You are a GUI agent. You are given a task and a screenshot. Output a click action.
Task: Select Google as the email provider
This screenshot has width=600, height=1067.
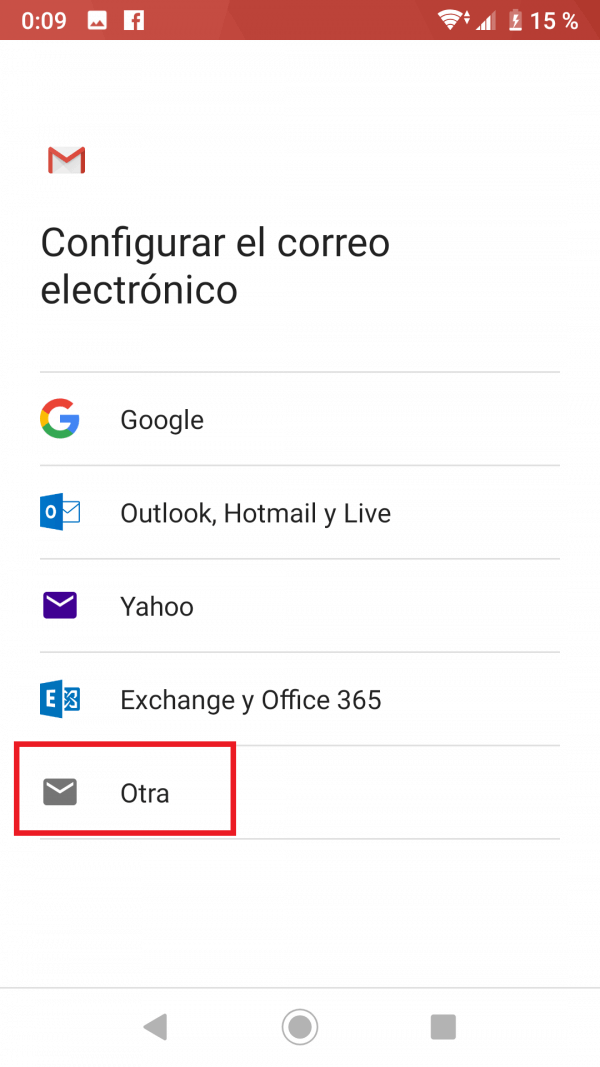tap(299, 419)
